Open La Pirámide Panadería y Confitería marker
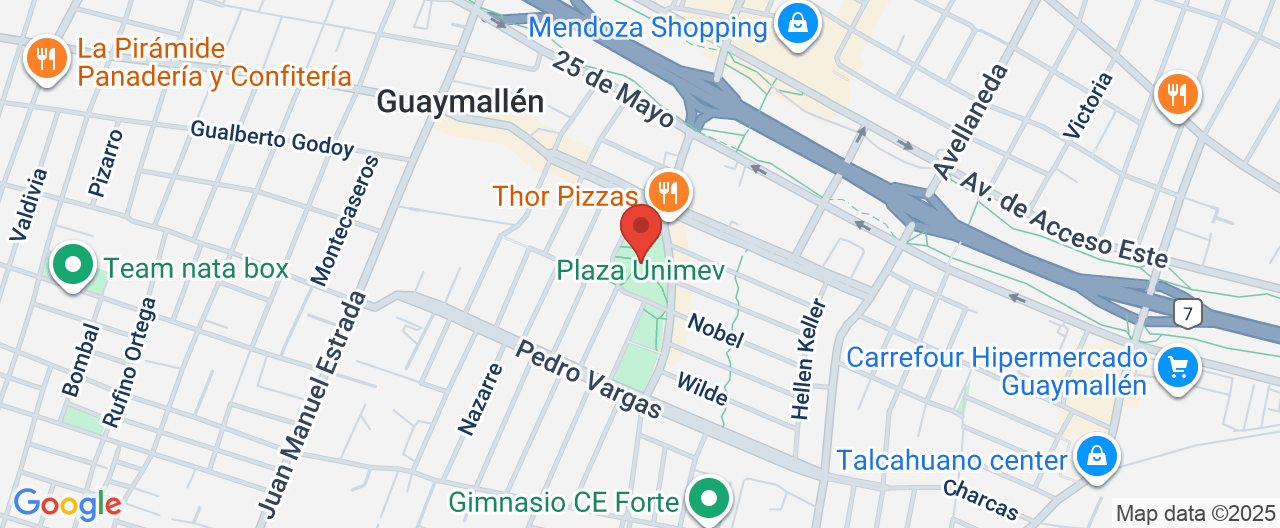Screen dimensions: 1280x528 tap(45, 60)
